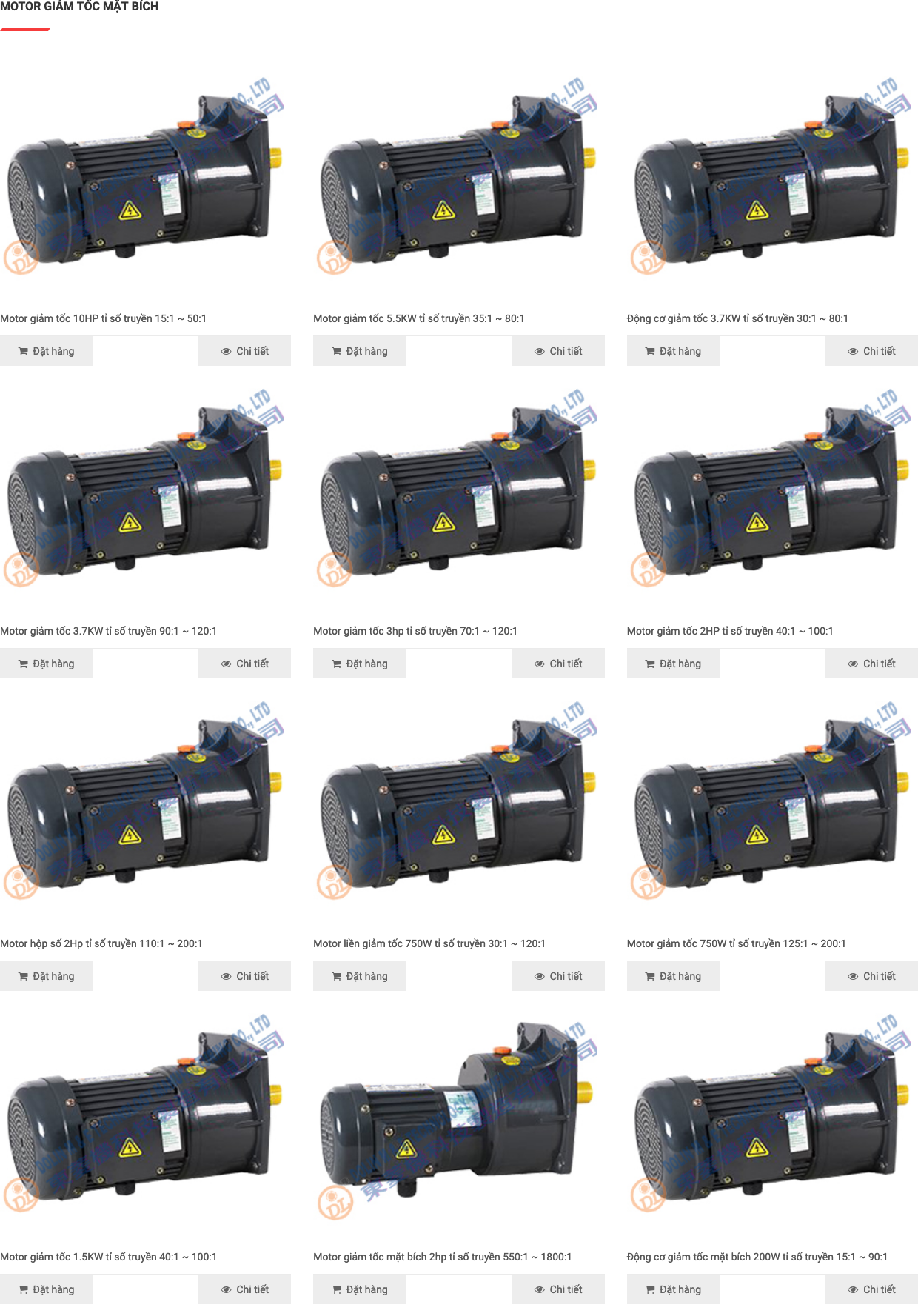Order the Motor giảm tốc 5.5KW
The image size is (918, 1316).
(x=359, y=351)
